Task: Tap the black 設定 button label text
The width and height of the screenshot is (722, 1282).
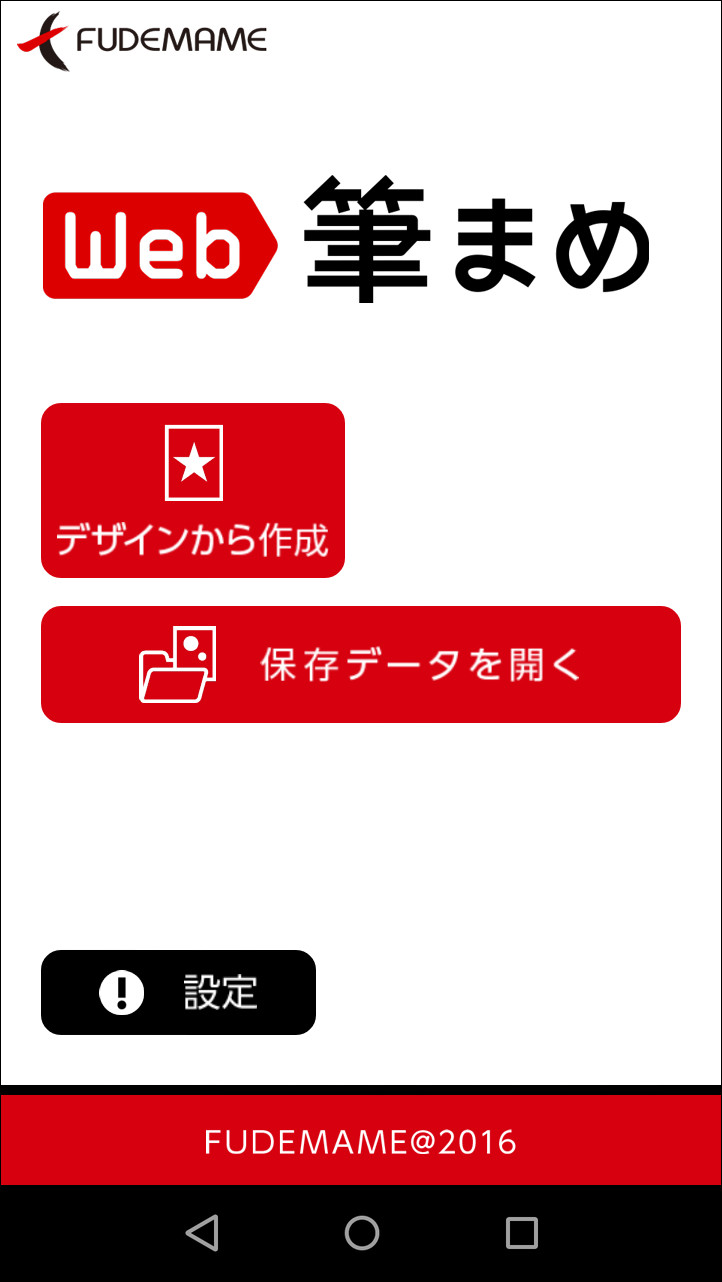Action: (220, 992)
